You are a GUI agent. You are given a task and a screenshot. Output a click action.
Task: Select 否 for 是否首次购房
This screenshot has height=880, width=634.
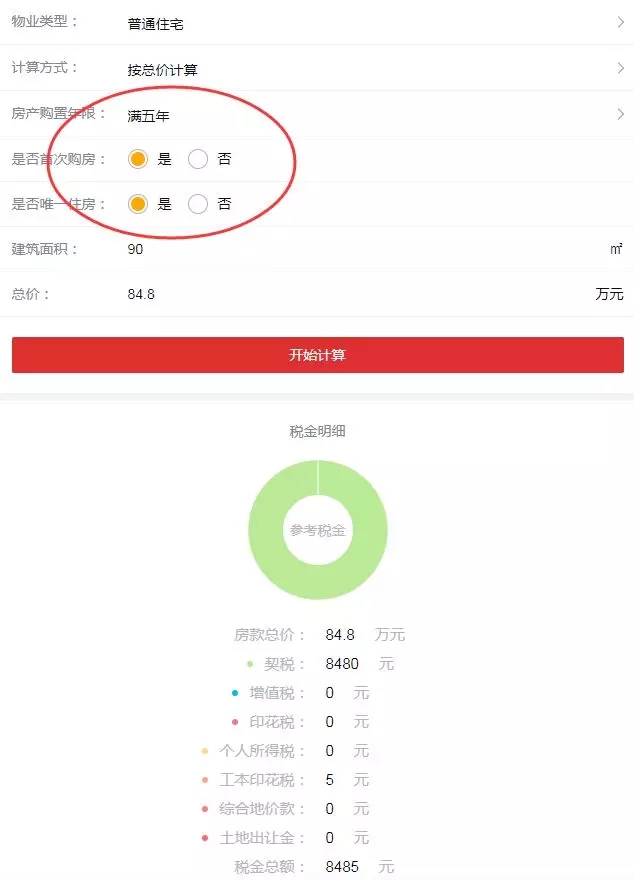tap(198, 159)
